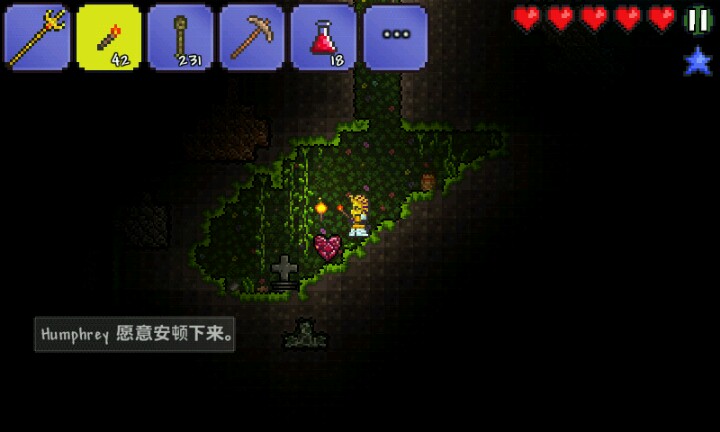This screenshot has width=720, height=432.
Task: Select the golden trident weapon slot
Action: [x=37, y=37]
